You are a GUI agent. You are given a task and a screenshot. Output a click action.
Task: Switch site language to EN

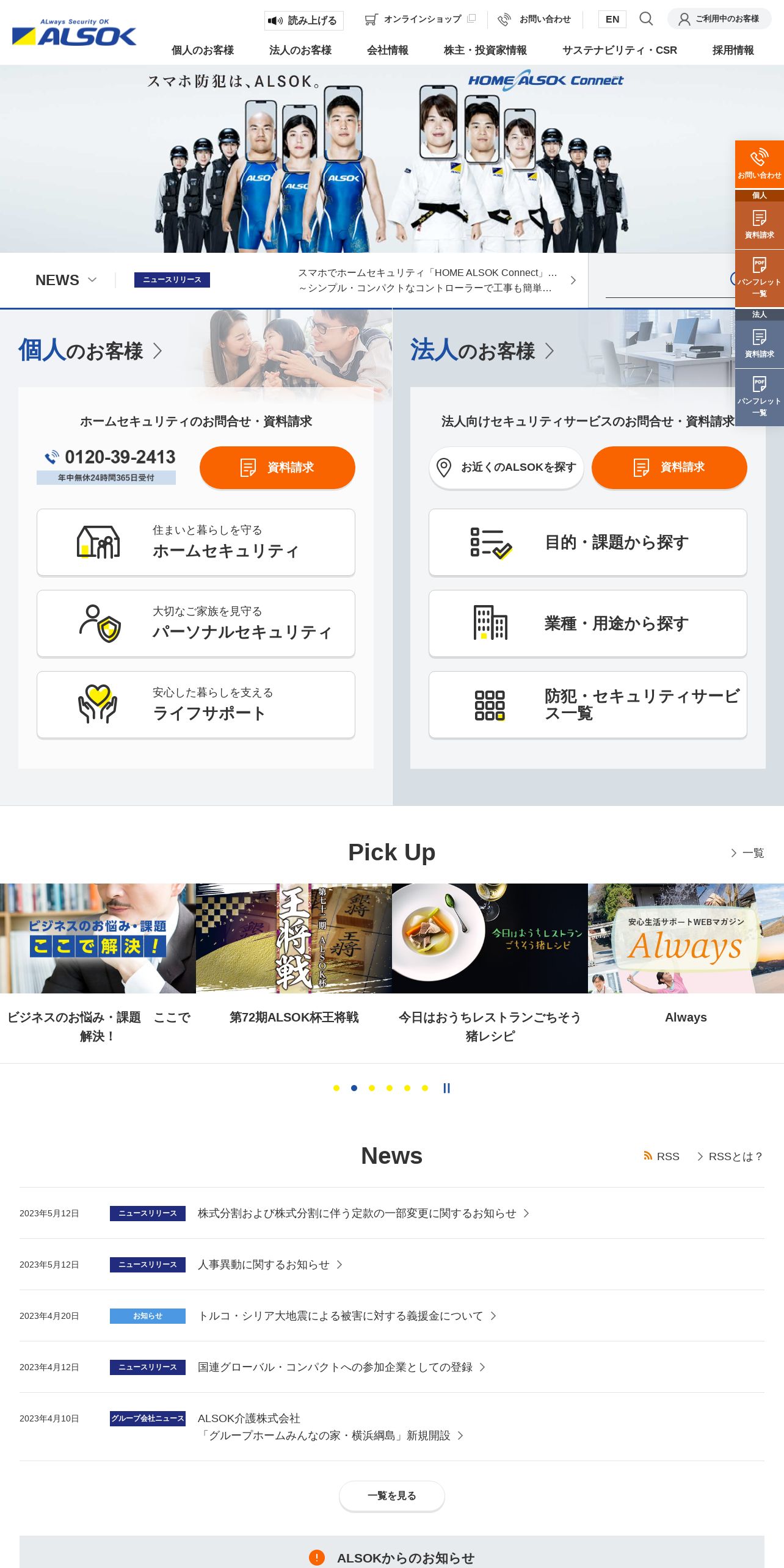(612, 20)
